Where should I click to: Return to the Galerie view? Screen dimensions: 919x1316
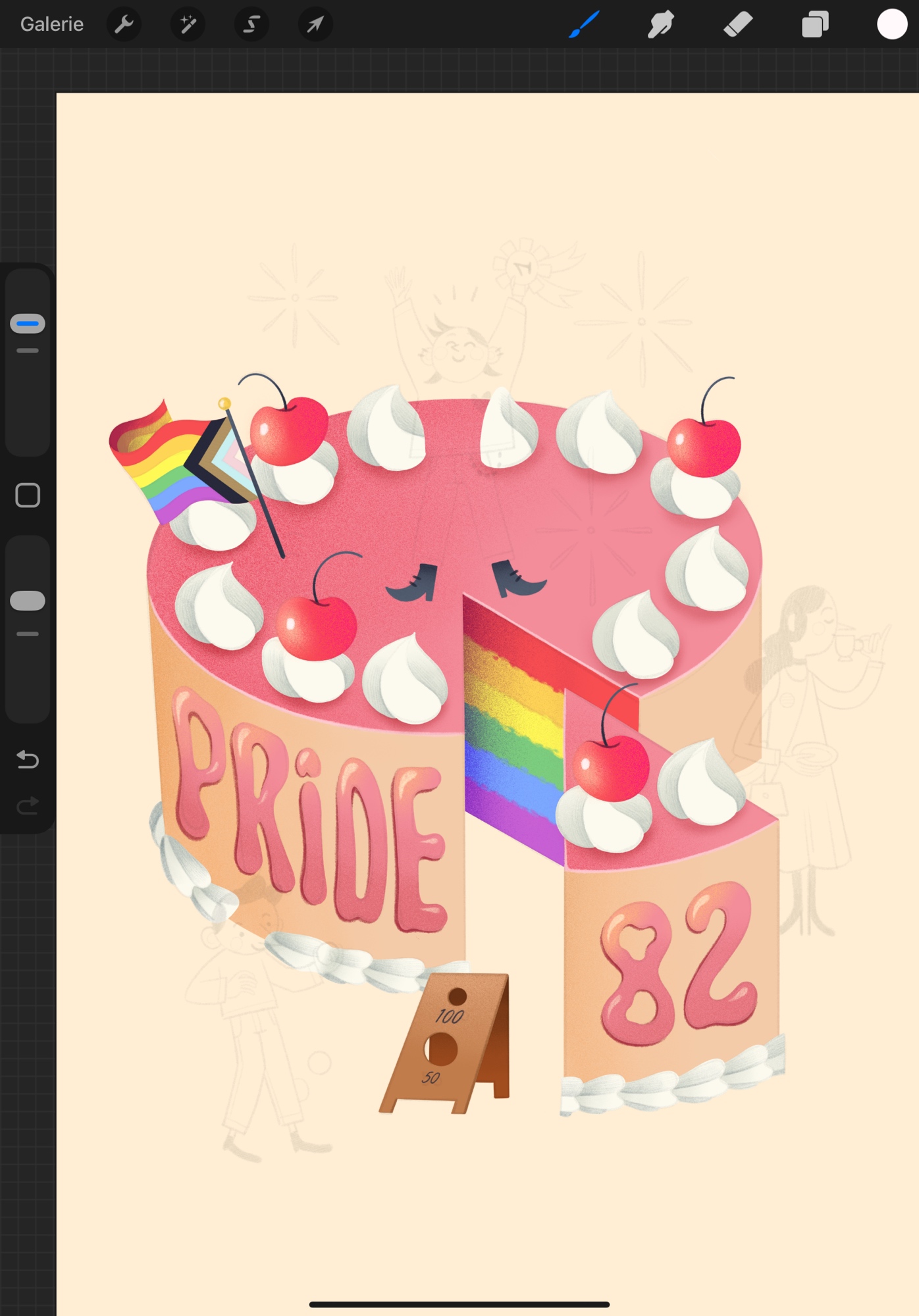pos(51,24)
